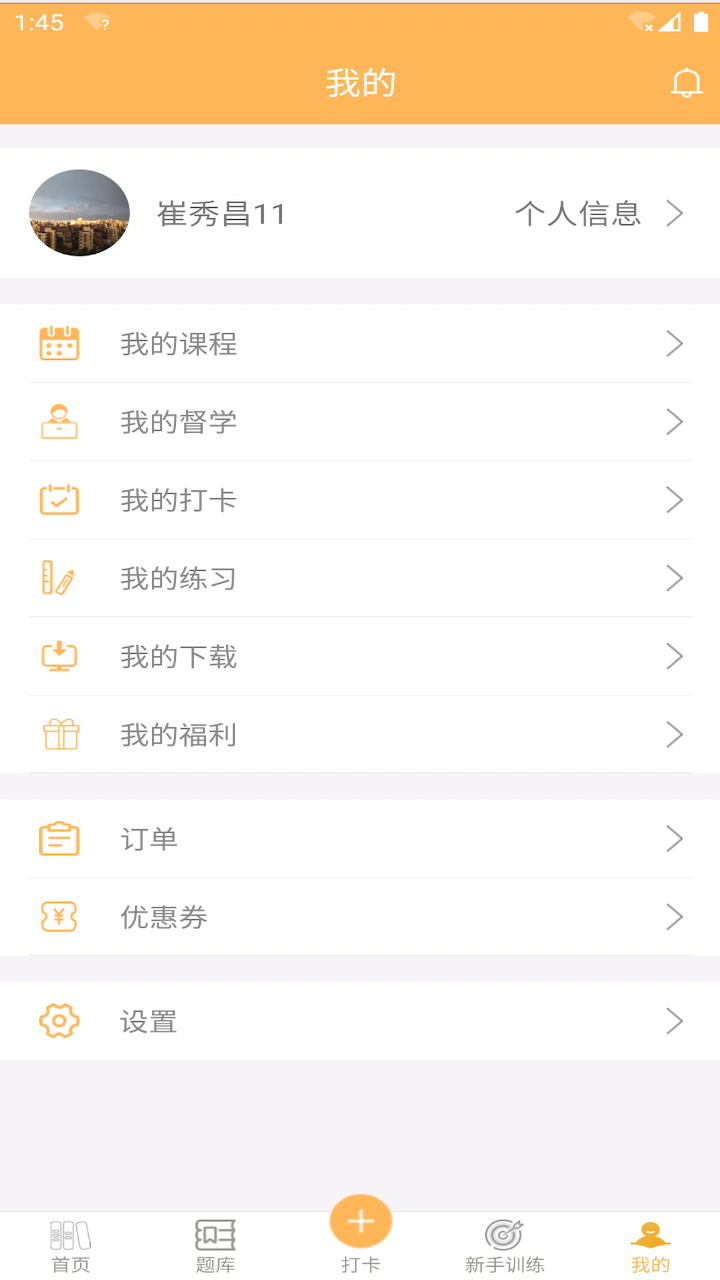Open the 我的下载 download icon
The image size is (720, 1280).
[59, 656]
